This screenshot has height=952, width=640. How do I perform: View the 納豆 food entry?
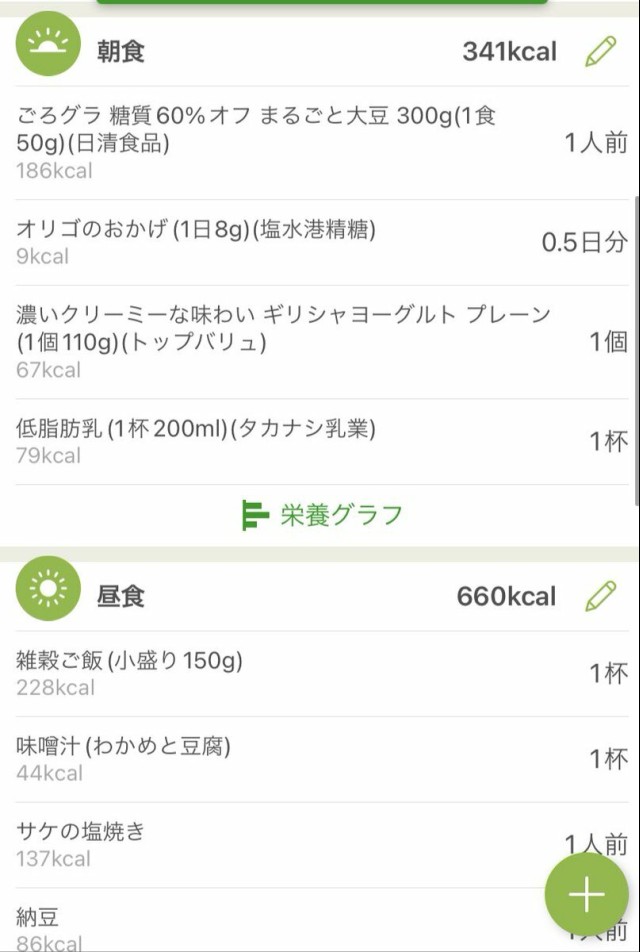click(250, 925)
